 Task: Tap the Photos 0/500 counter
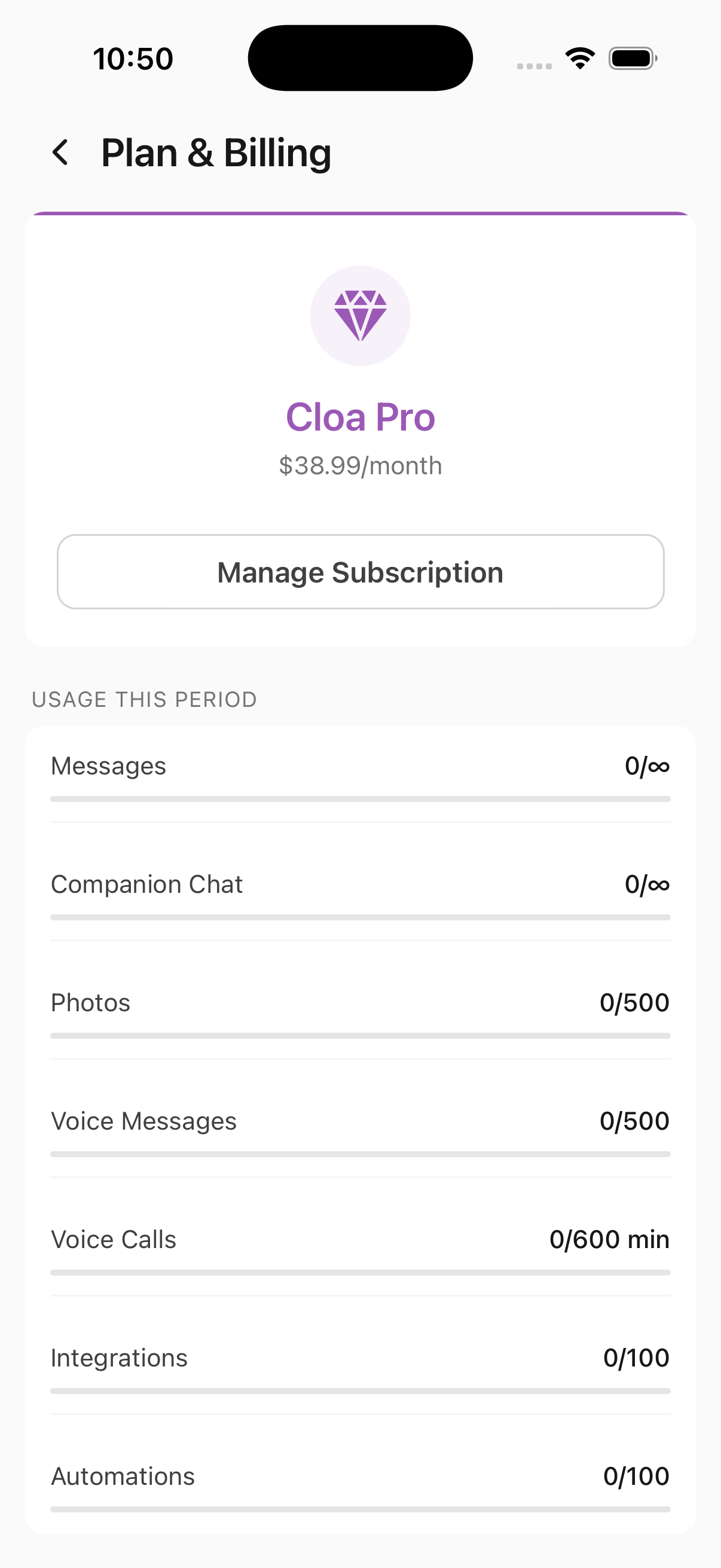click(x=634, y=1002)
